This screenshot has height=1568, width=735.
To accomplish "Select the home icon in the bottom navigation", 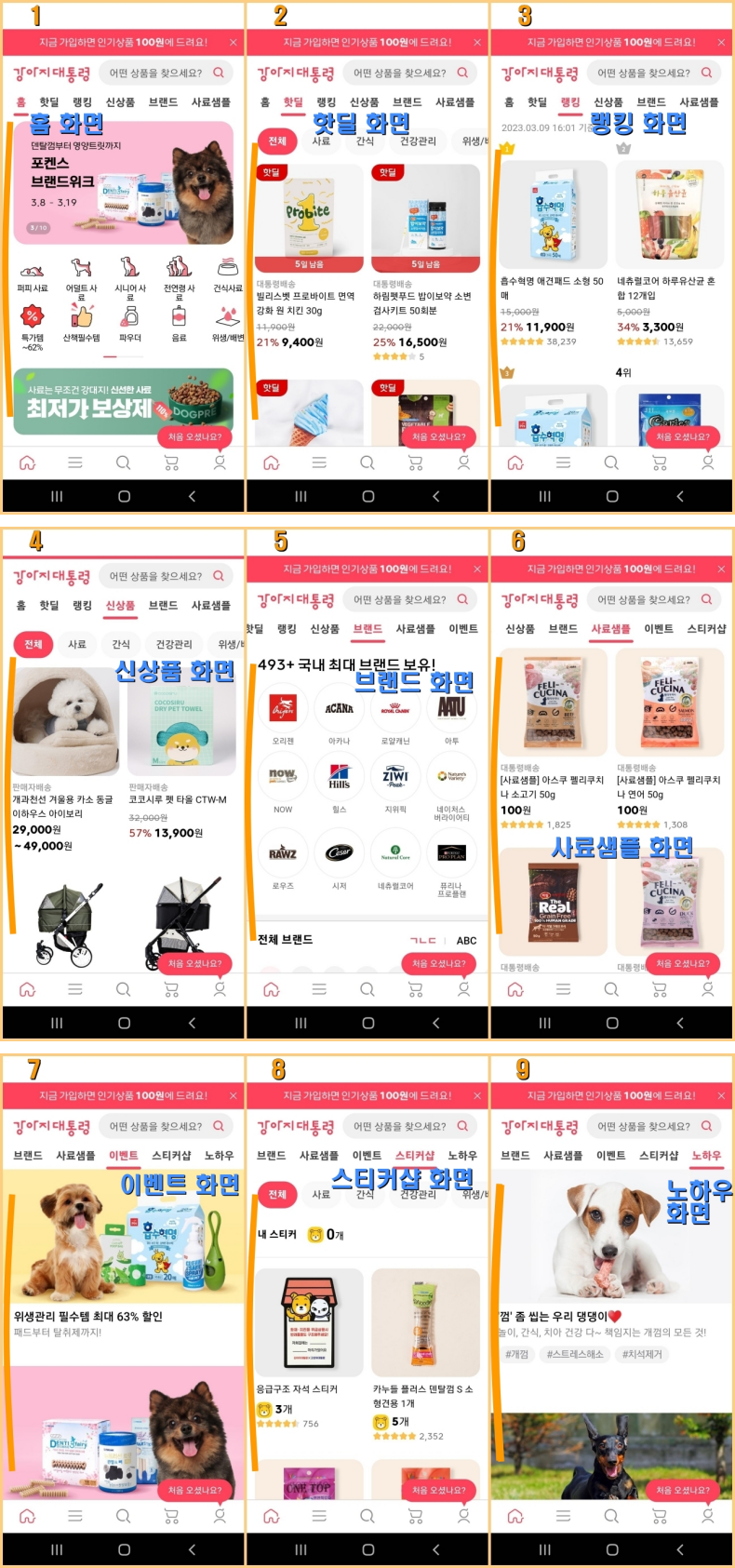I will click(x=27, y=462).
